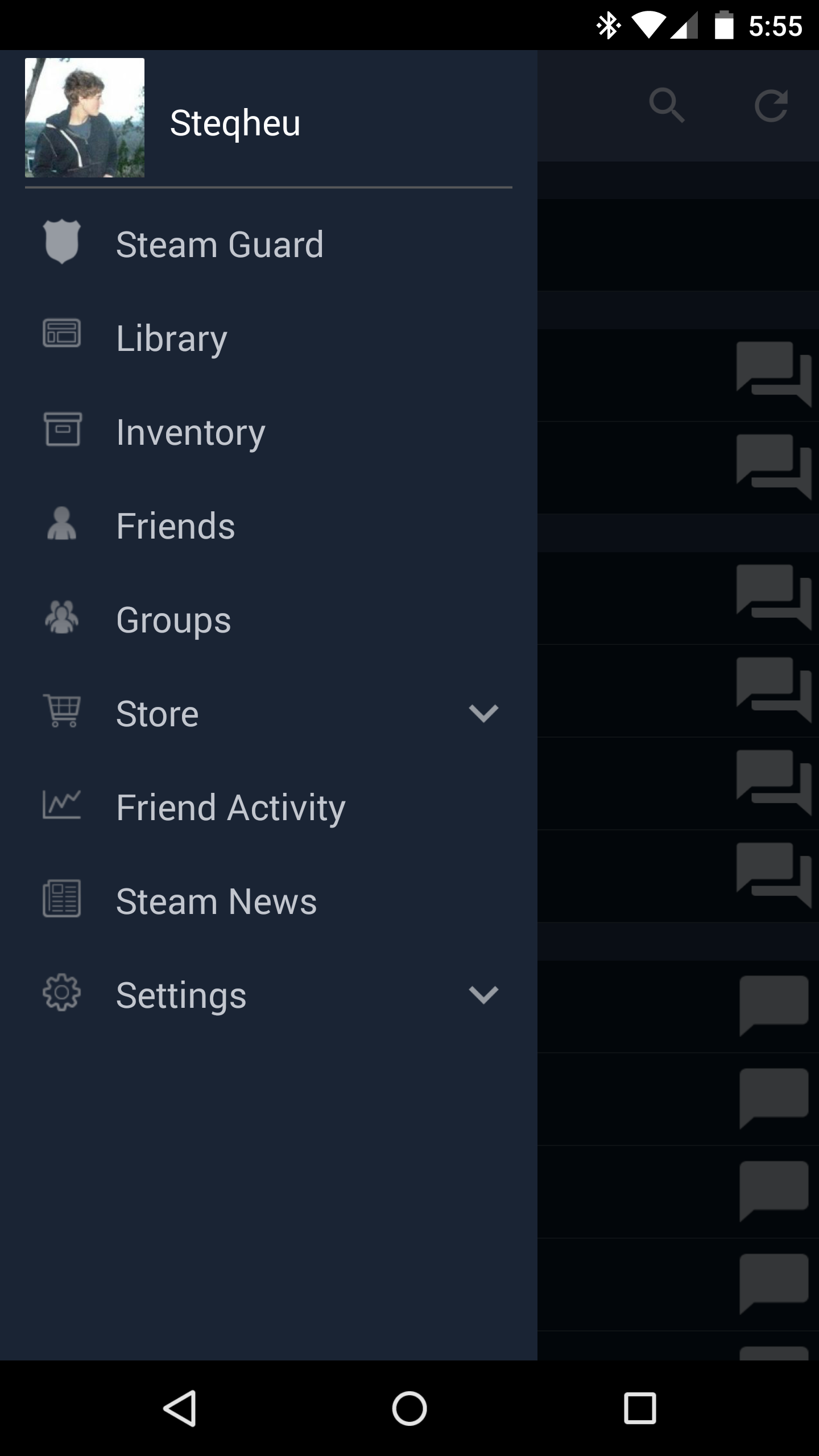Image resolution: width=819 pixels, height=1456 pixels.
Task: Open the Inventory section
Action: (191, 432)
